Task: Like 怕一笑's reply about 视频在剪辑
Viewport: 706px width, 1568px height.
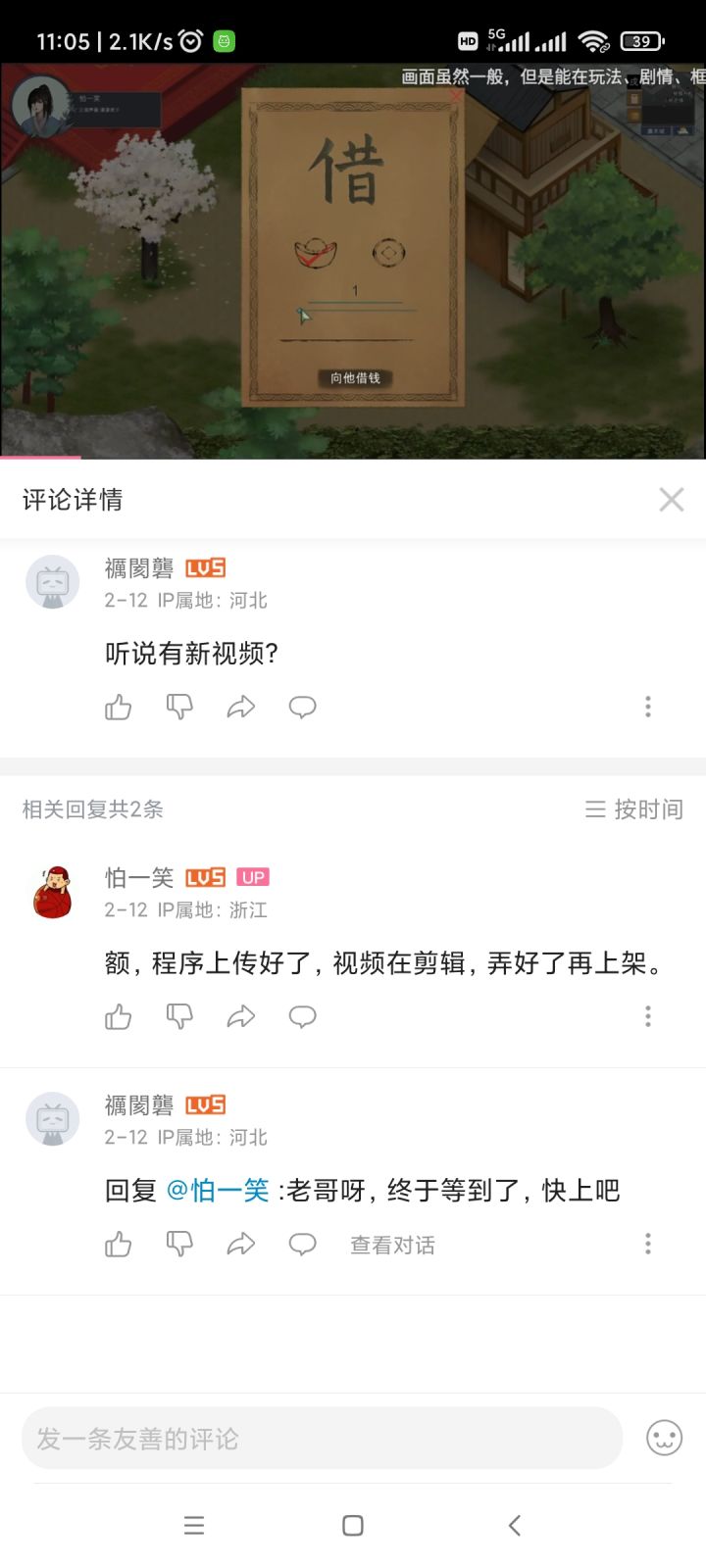Action: 119,1016
